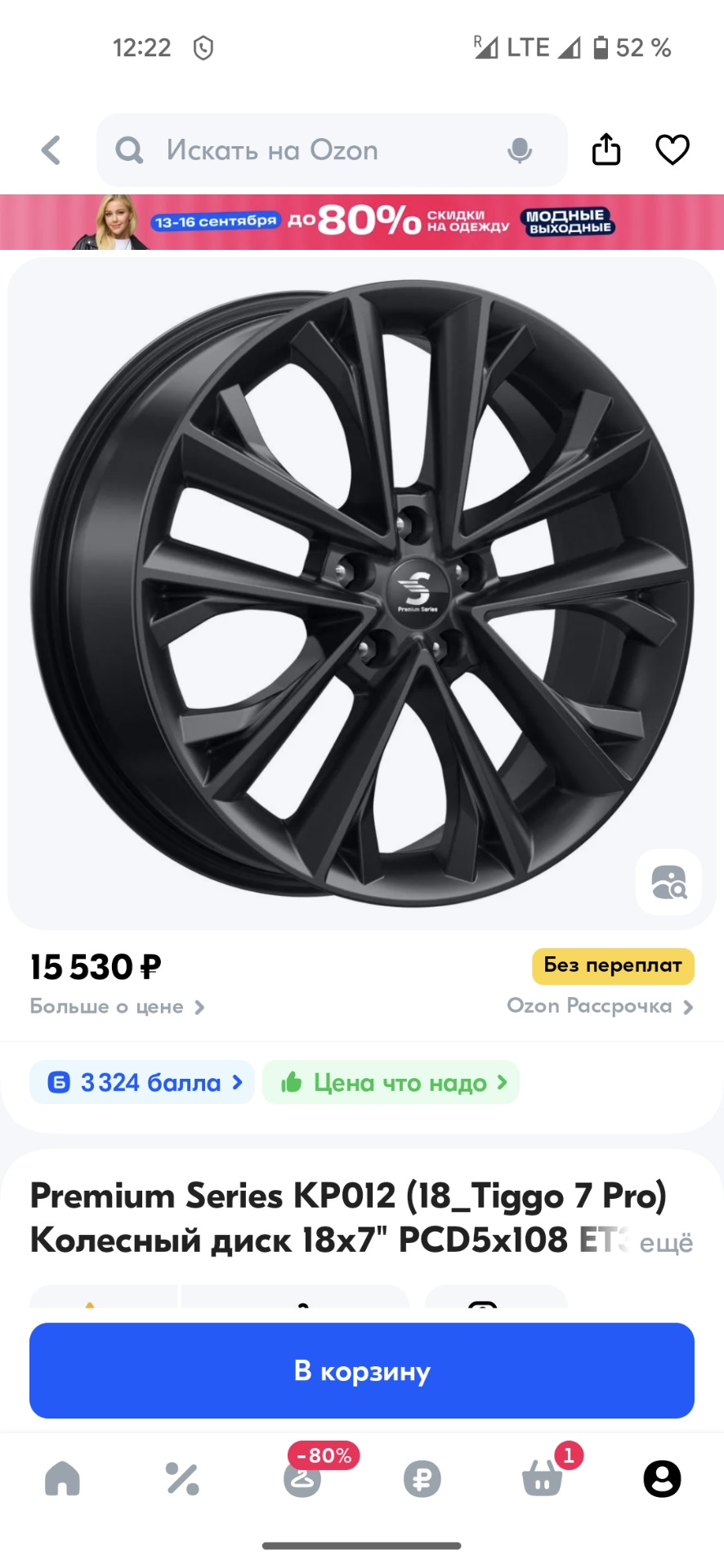The height and width of the screenshot is (1568, 724).
Task: Open the cart with 1 item
Action: 543,1482
